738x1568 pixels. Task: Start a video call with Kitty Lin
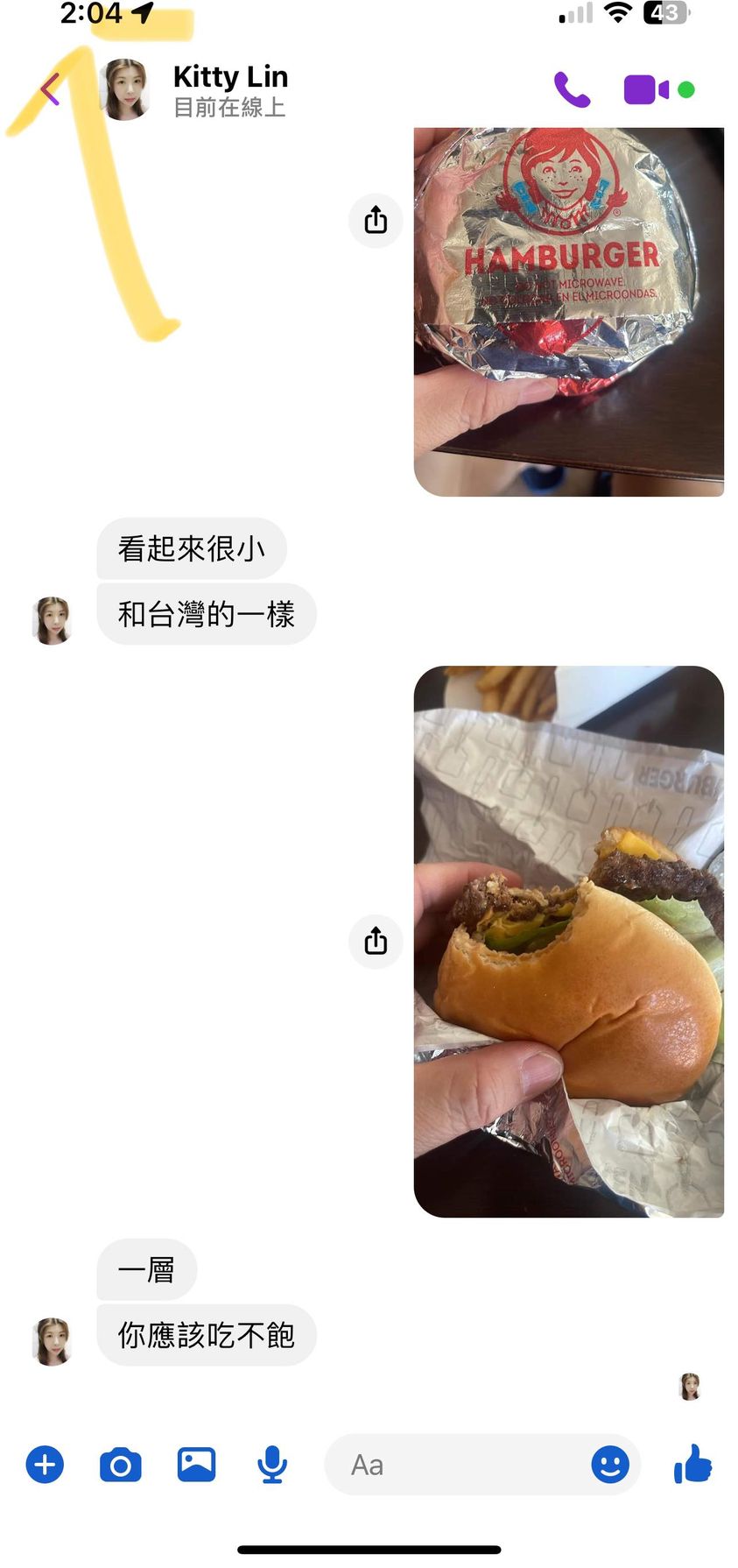(646, 89)
